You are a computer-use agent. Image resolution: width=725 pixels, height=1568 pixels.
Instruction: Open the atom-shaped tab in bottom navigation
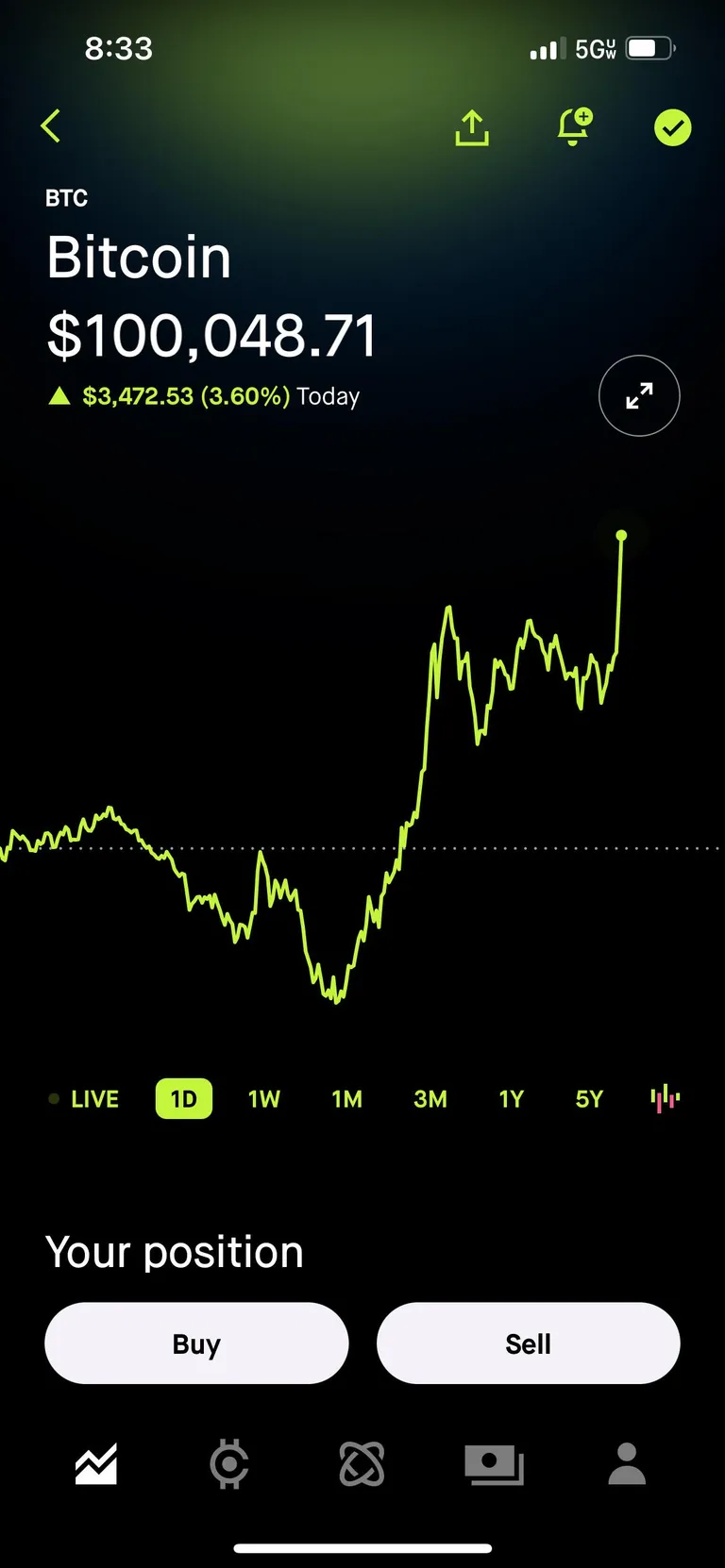pos(362,1464)
